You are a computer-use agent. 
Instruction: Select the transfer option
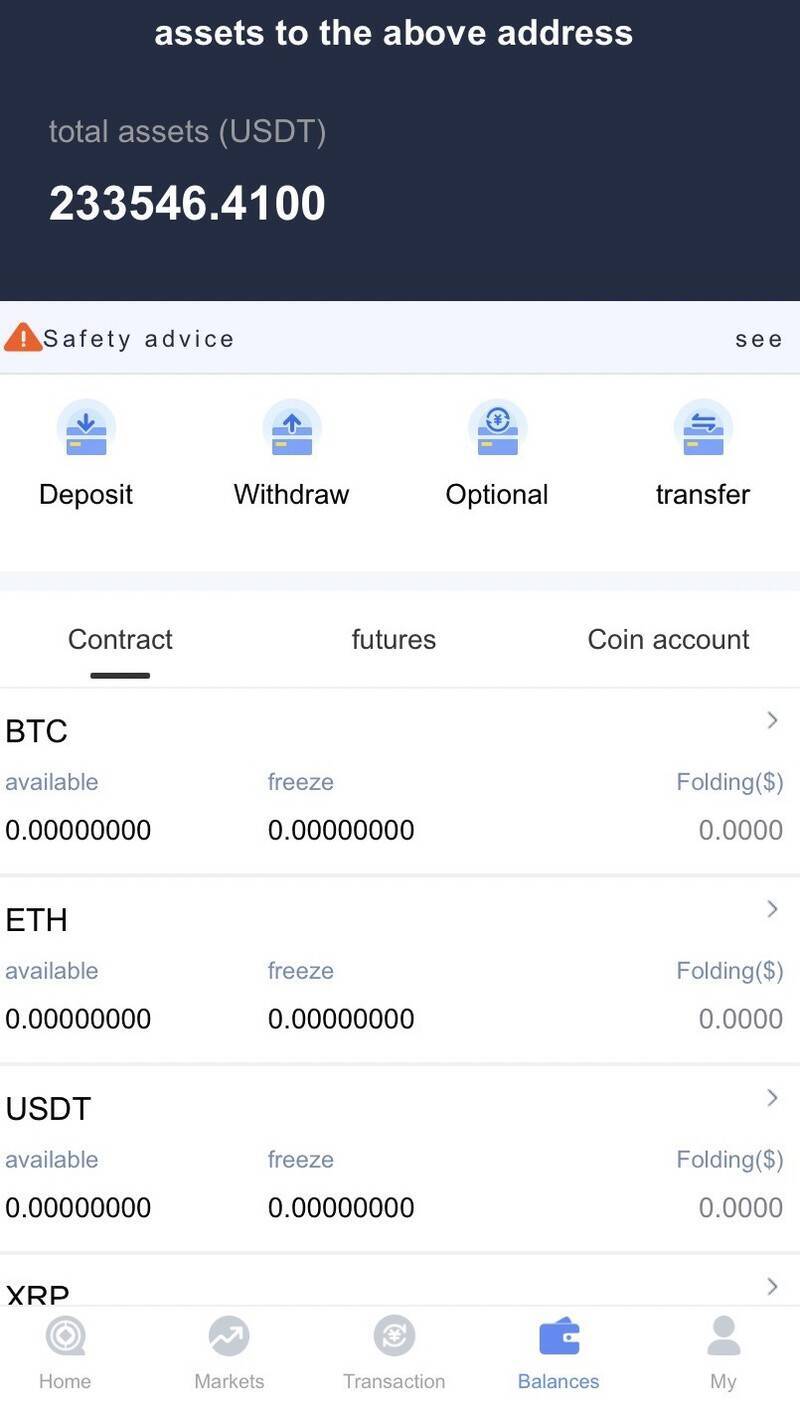[702, 452]
